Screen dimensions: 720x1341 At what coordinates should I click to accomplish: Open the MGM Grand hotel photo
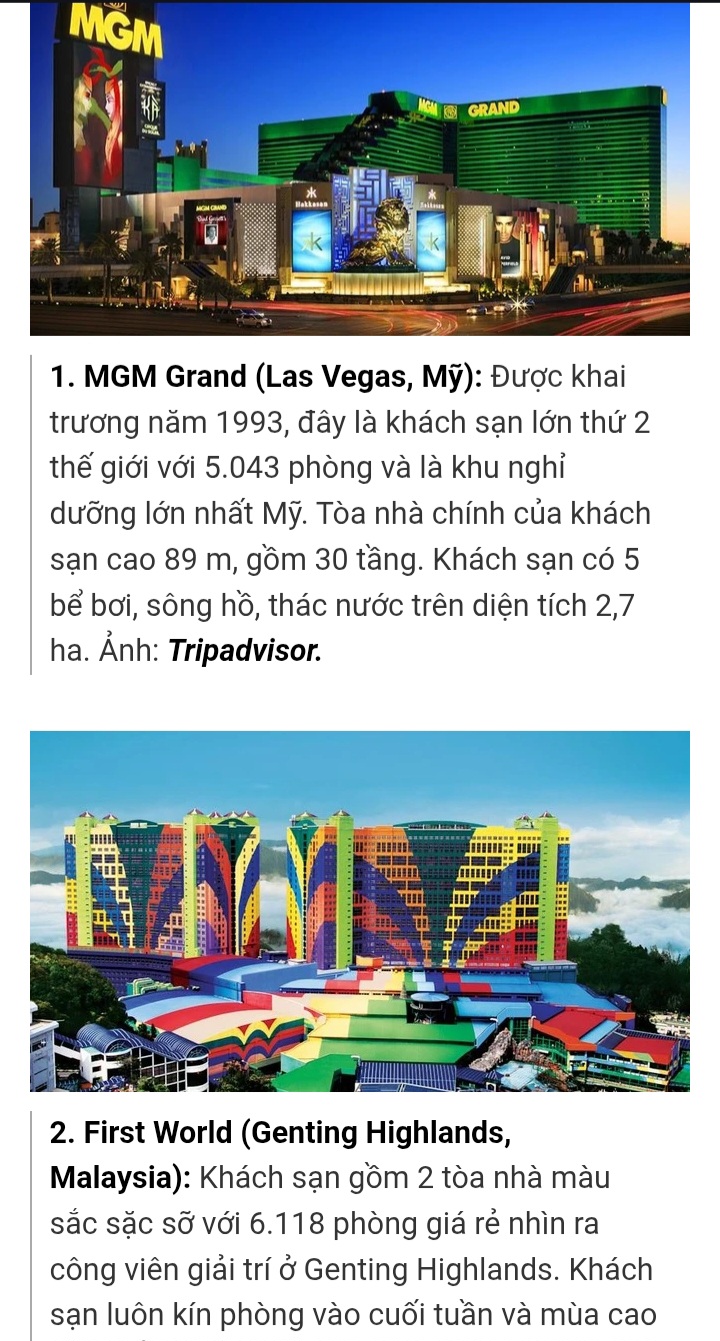tap(360, 168)
